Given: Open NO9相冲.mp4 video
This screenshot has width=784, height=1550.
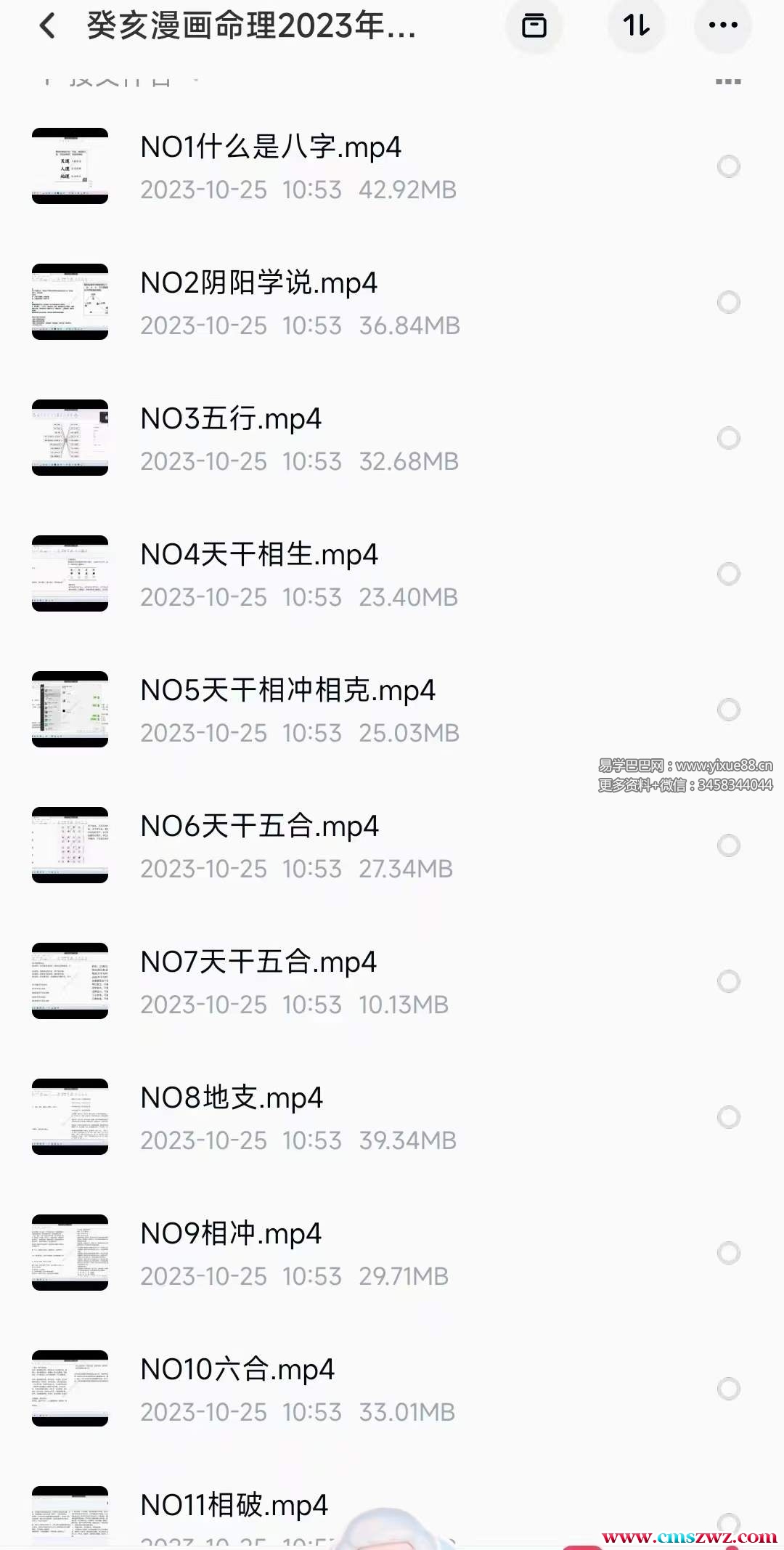Looking at the screenshot, I should (231, 1235).
